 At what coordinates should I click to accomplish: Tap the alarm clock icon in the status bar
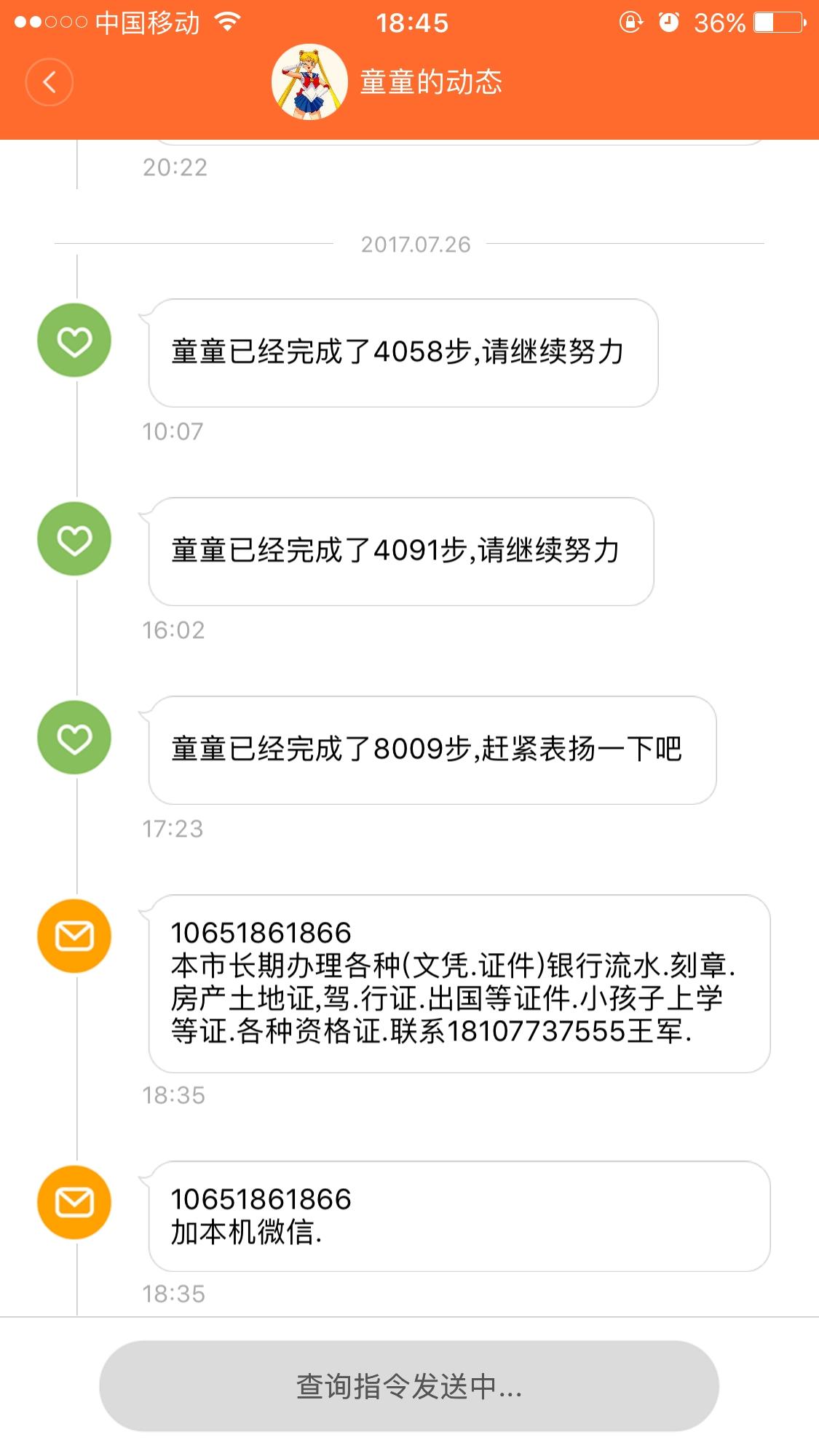670,21
